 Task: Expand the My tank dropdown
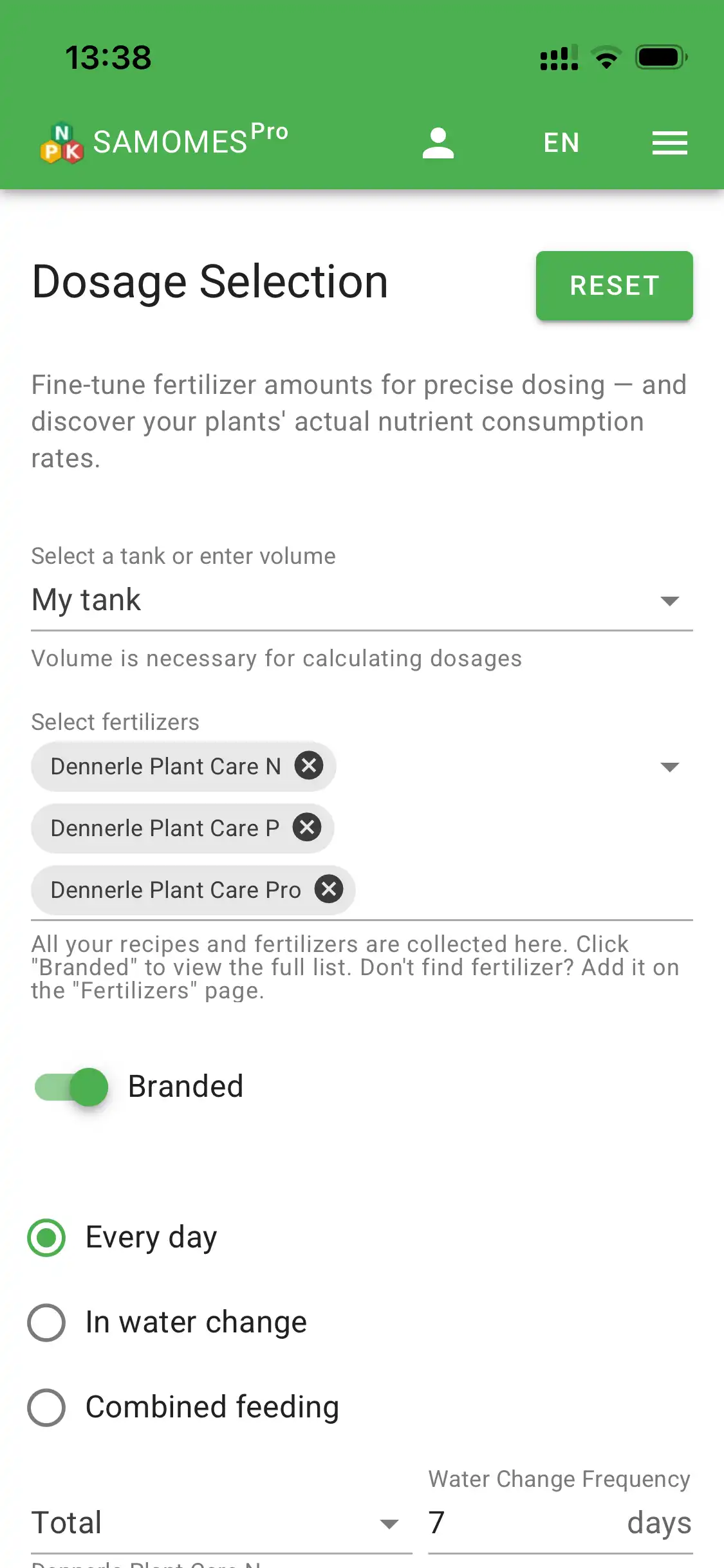[360, 601]
